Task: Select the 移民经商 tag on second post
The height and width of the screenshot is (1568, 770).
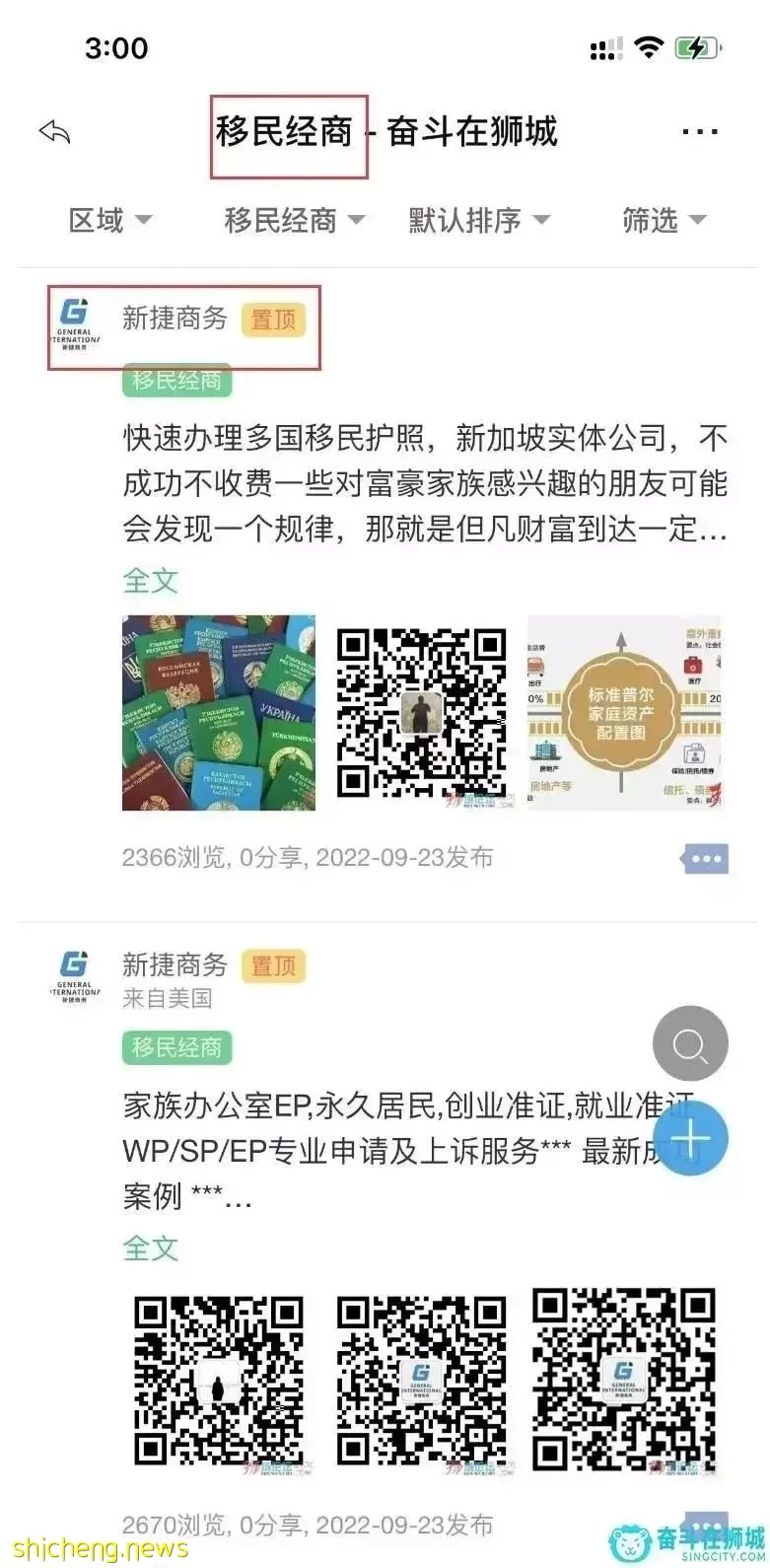Action: (176, 1047)
